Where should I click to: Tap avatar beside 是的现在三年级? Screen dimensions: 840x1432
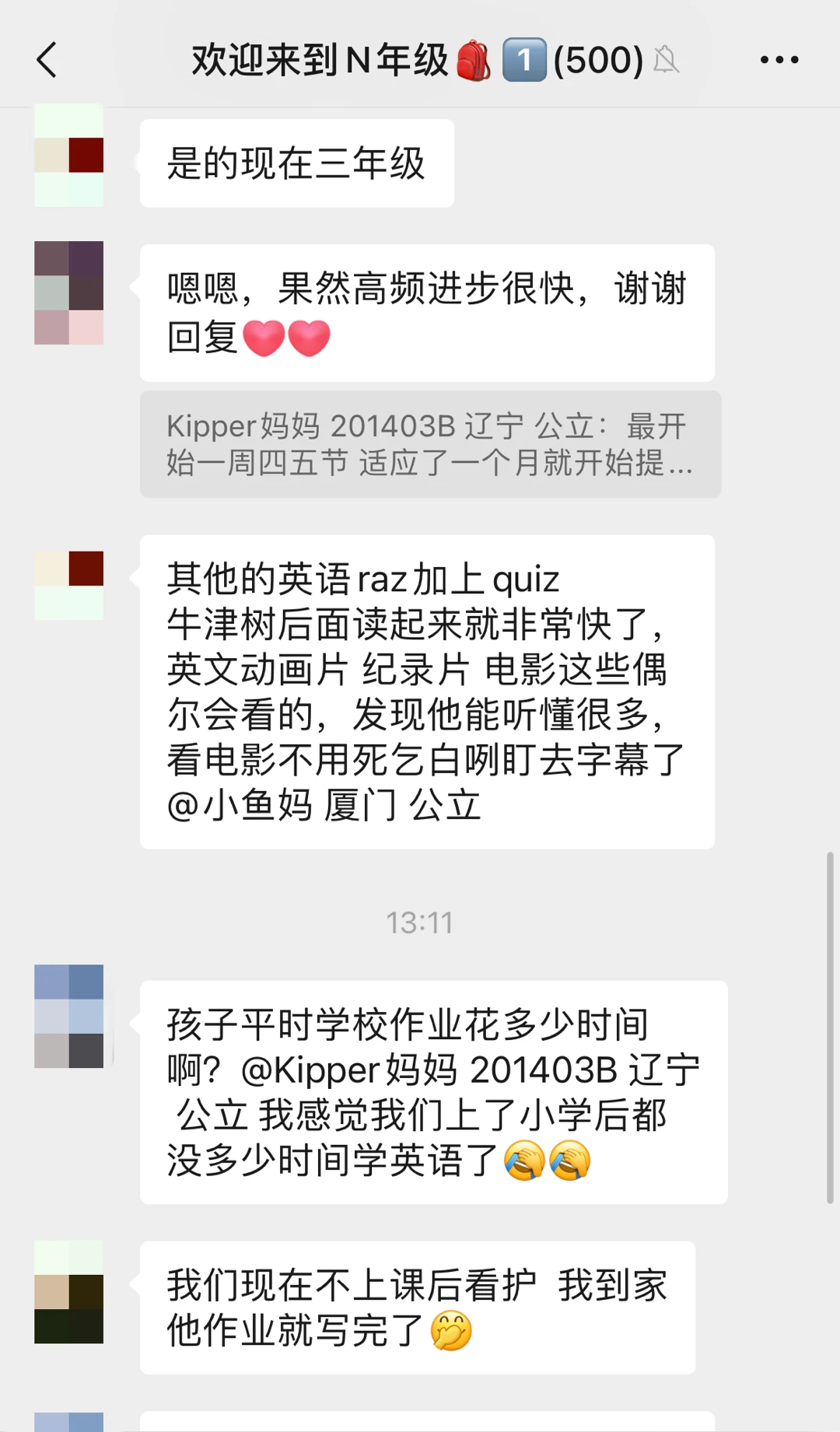pyautogui.click(x=69, y=156)
